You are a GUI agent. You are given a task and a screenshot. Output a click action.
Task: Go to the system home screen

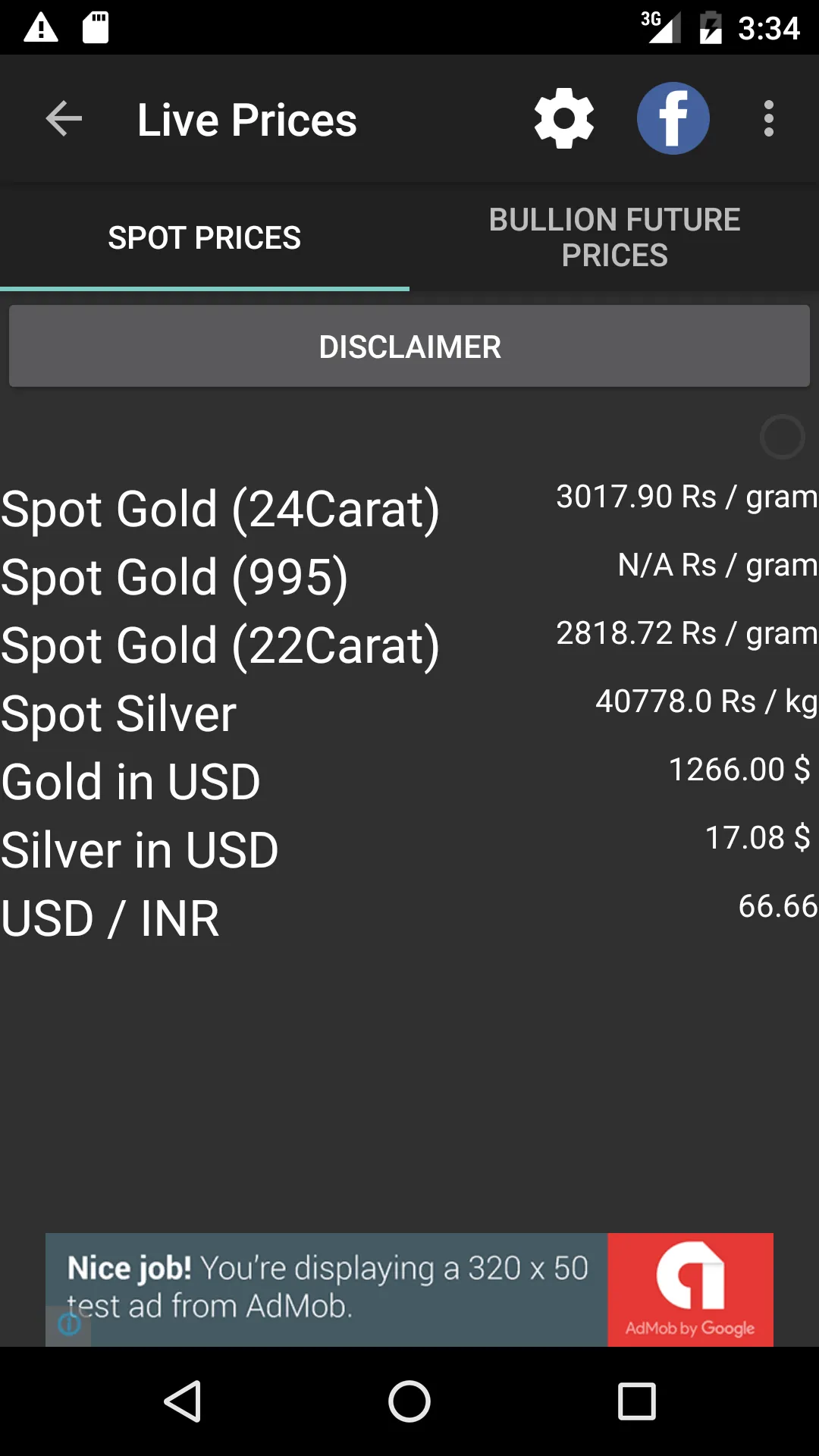coord(409,1401)
